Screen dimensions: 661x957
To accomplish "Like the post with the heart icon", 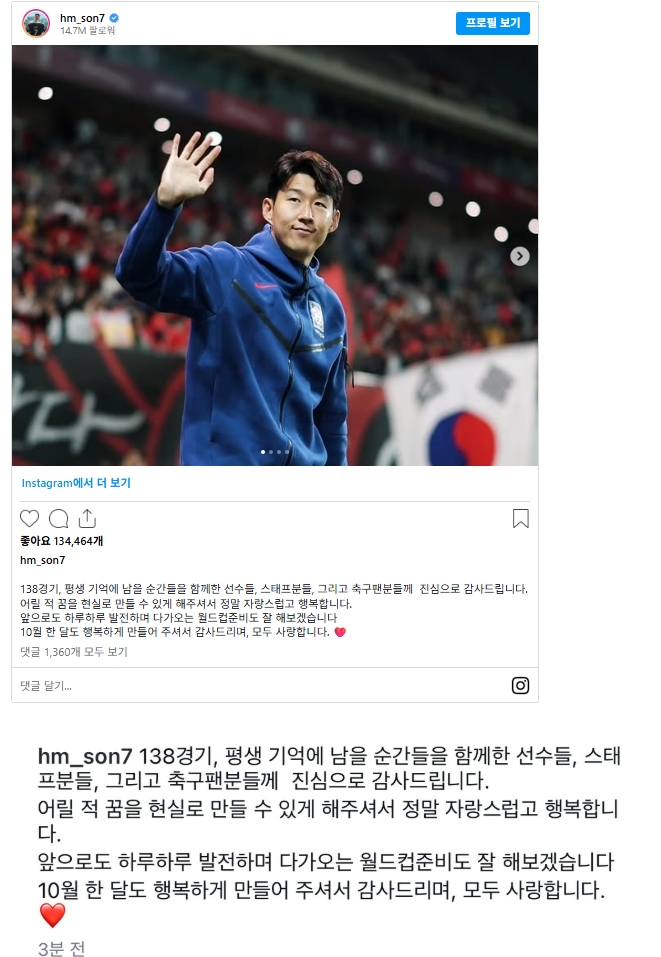I will pyautogui.click(x=30, y=518).
